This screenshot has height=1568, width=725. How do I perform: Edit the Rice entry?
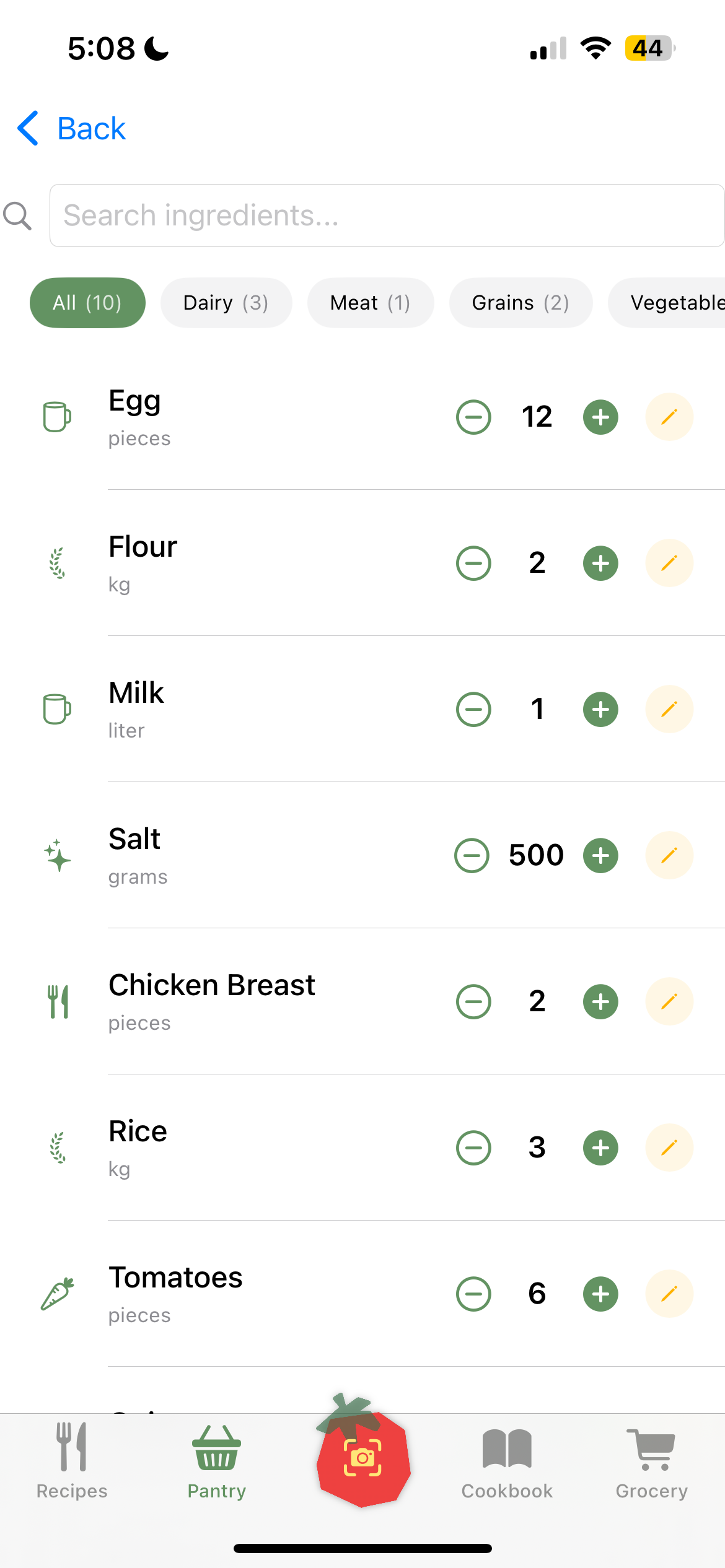(x=669, y=1148)
